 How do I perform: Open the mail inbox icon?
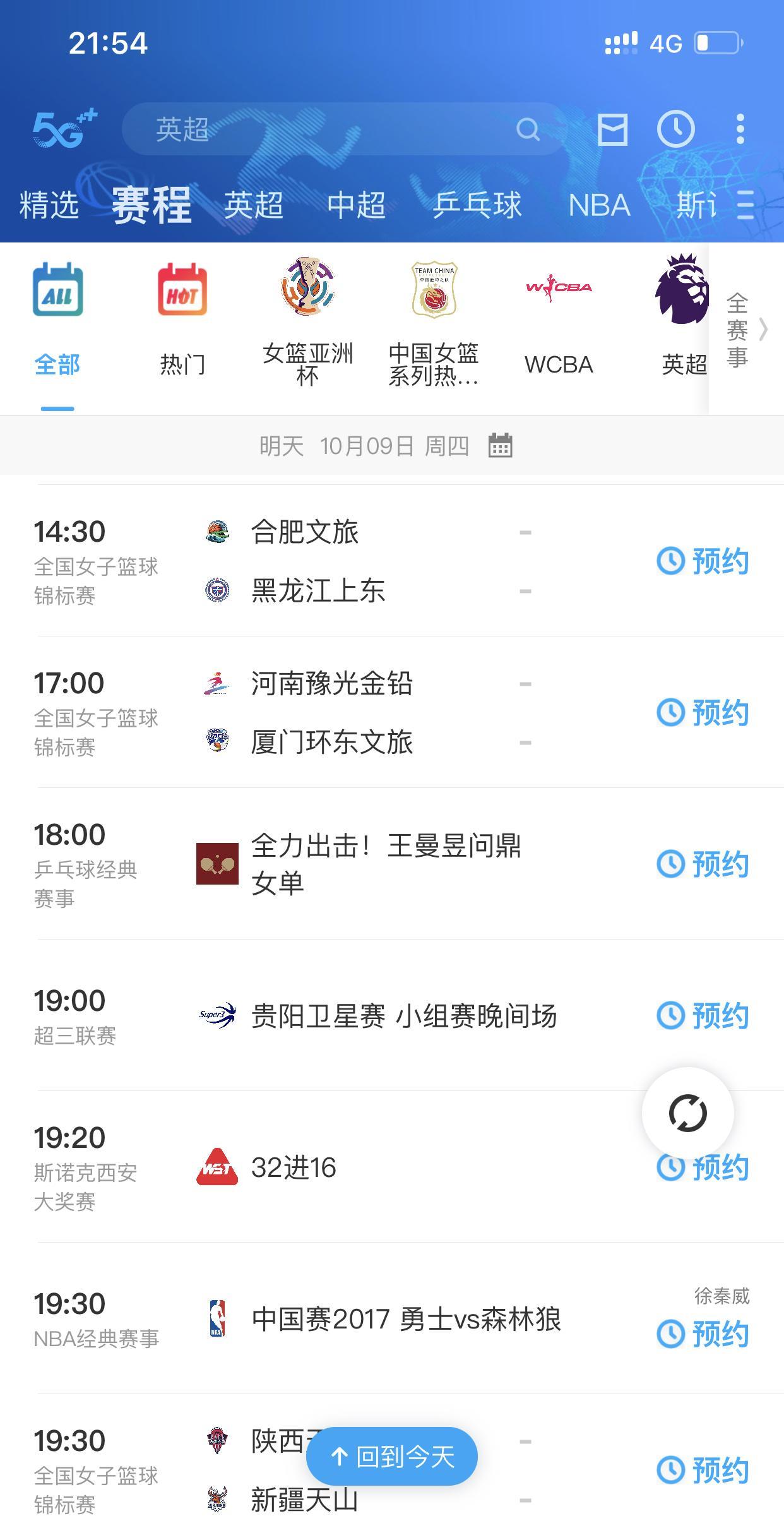pos(612,129)
